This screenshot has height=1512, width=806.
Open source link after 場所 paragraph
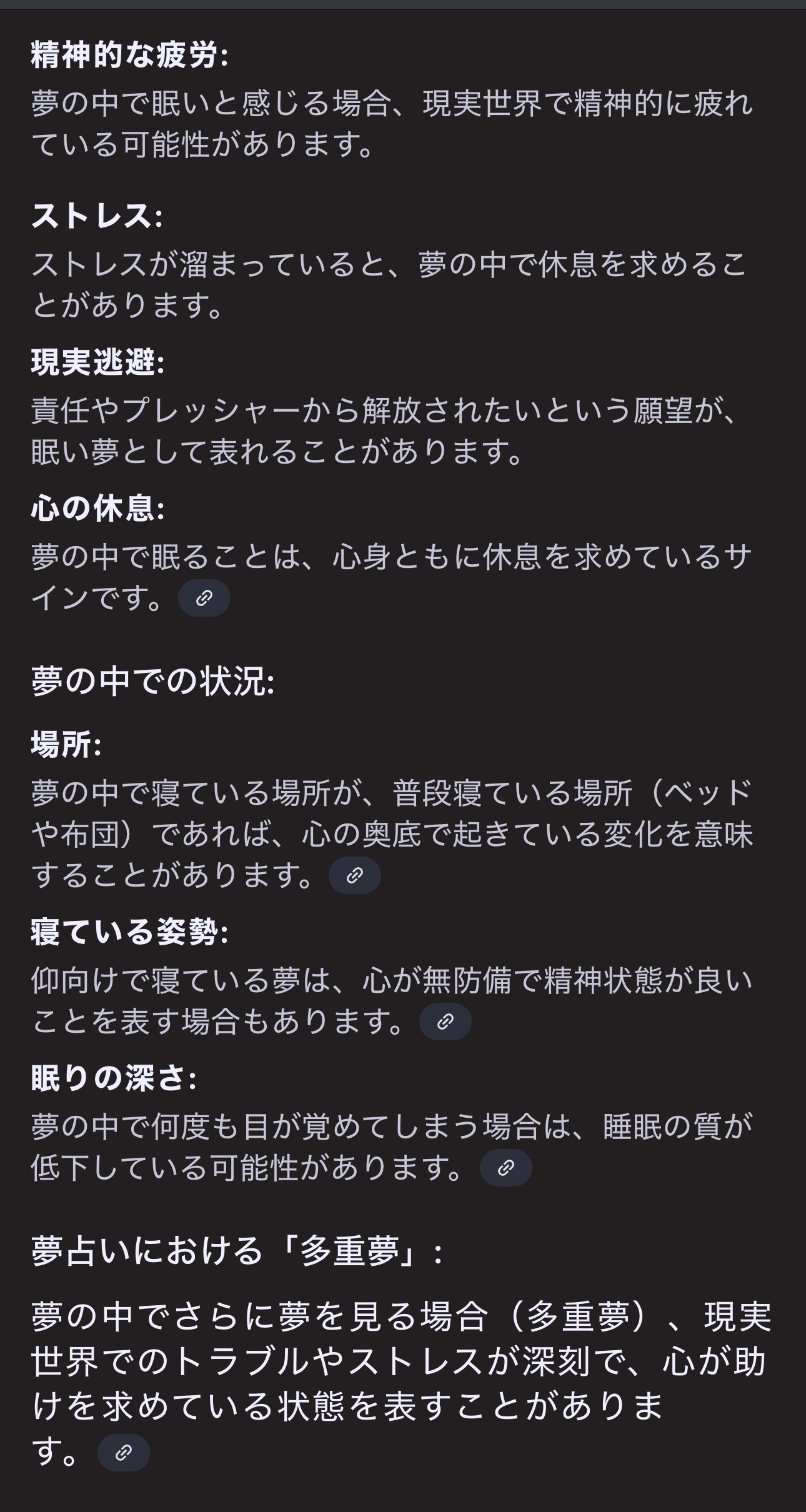click(x=355, y=875)
